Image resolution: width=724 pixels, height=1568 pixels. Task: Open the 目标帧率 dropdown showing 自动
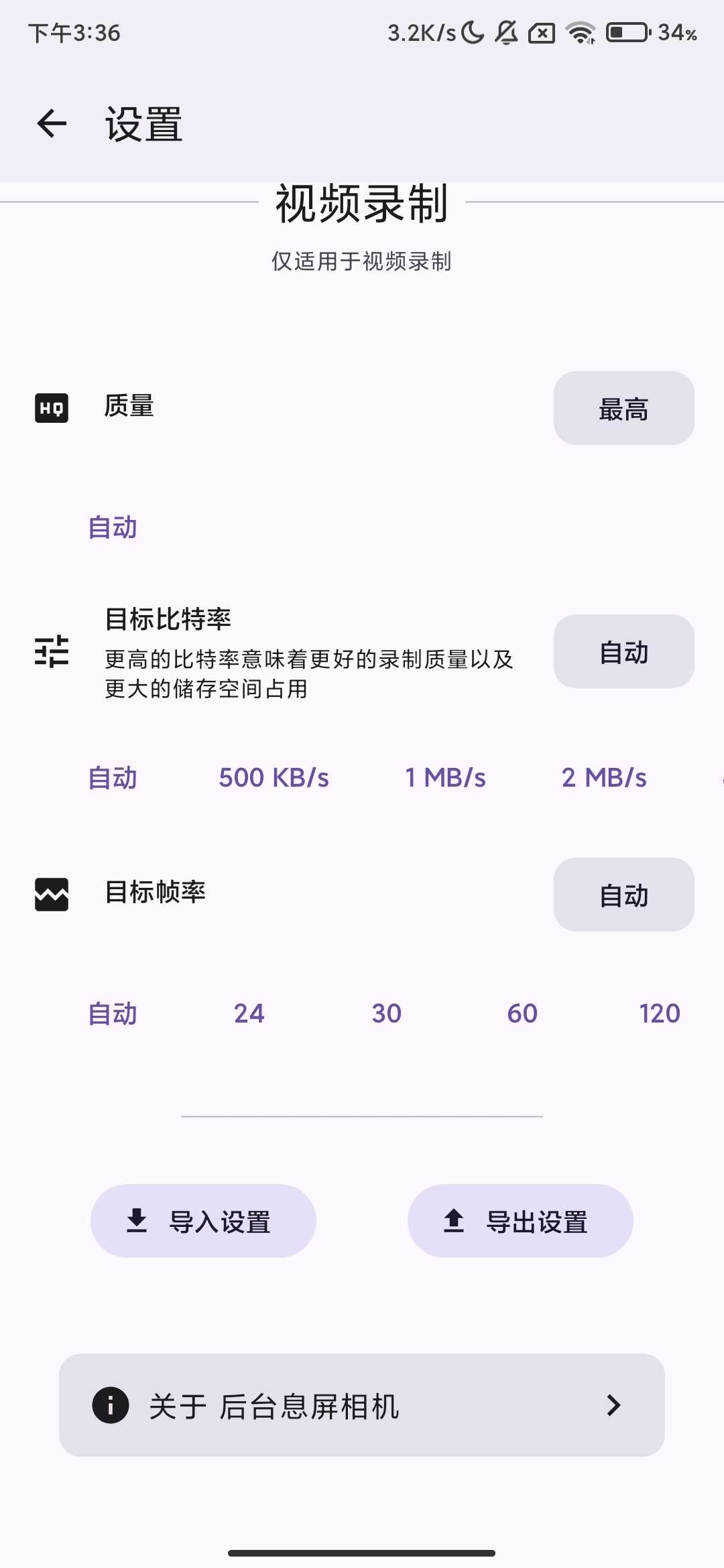tap(623, 895)
